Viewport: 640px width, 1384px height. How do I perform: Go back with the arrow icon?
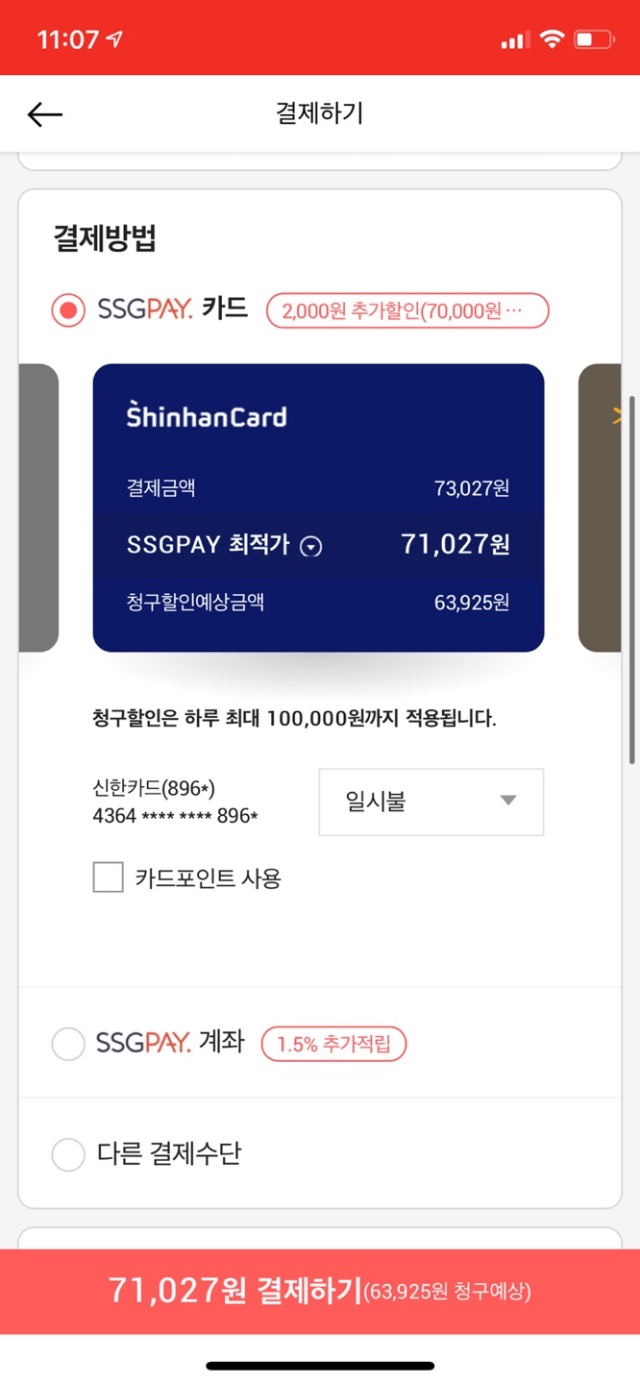tap(45, 115)
